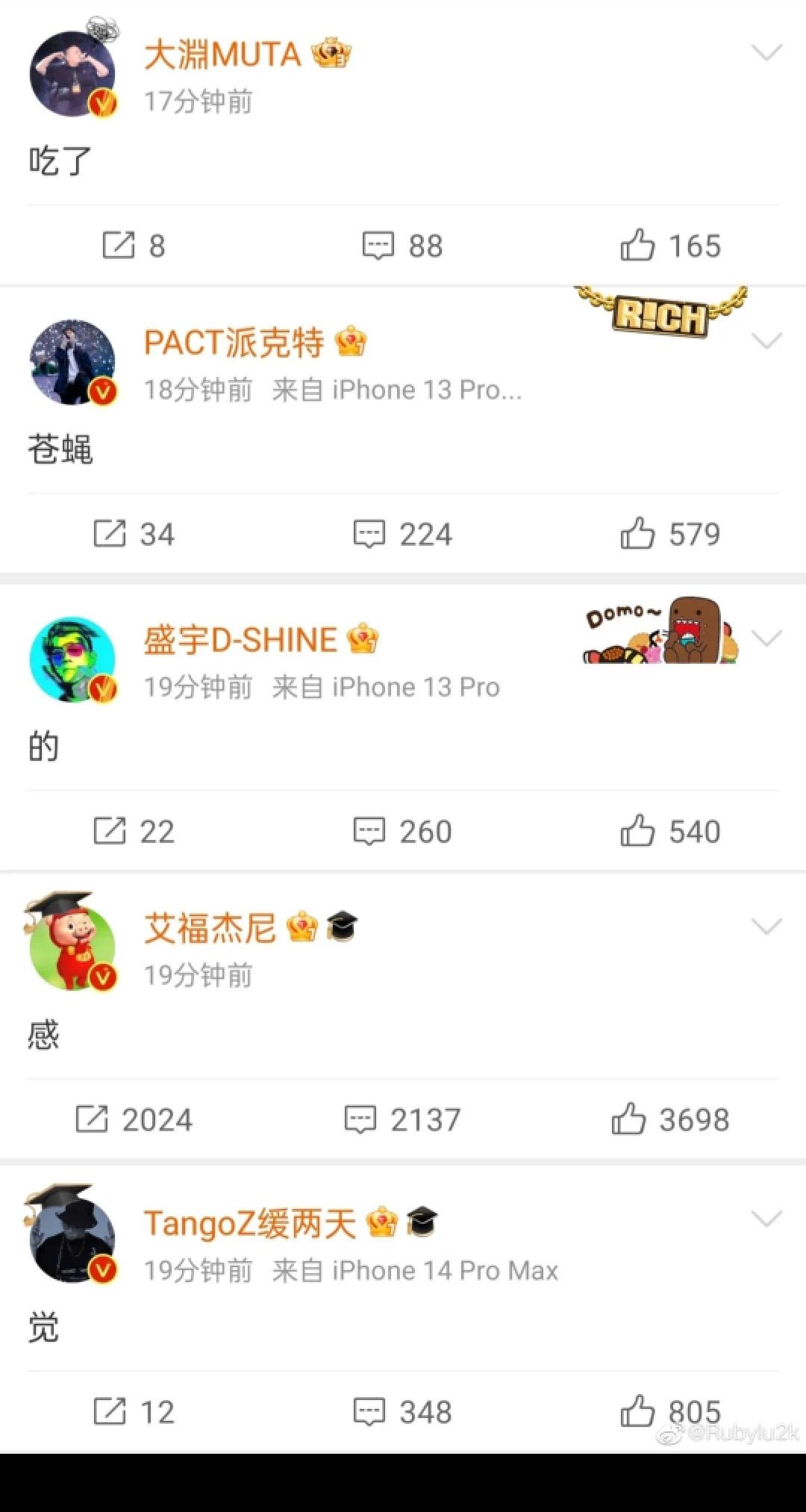Expand options chevron on TangoZ缓两天's post
This screenshot has width=806, height=1512.
point(766,1219)
